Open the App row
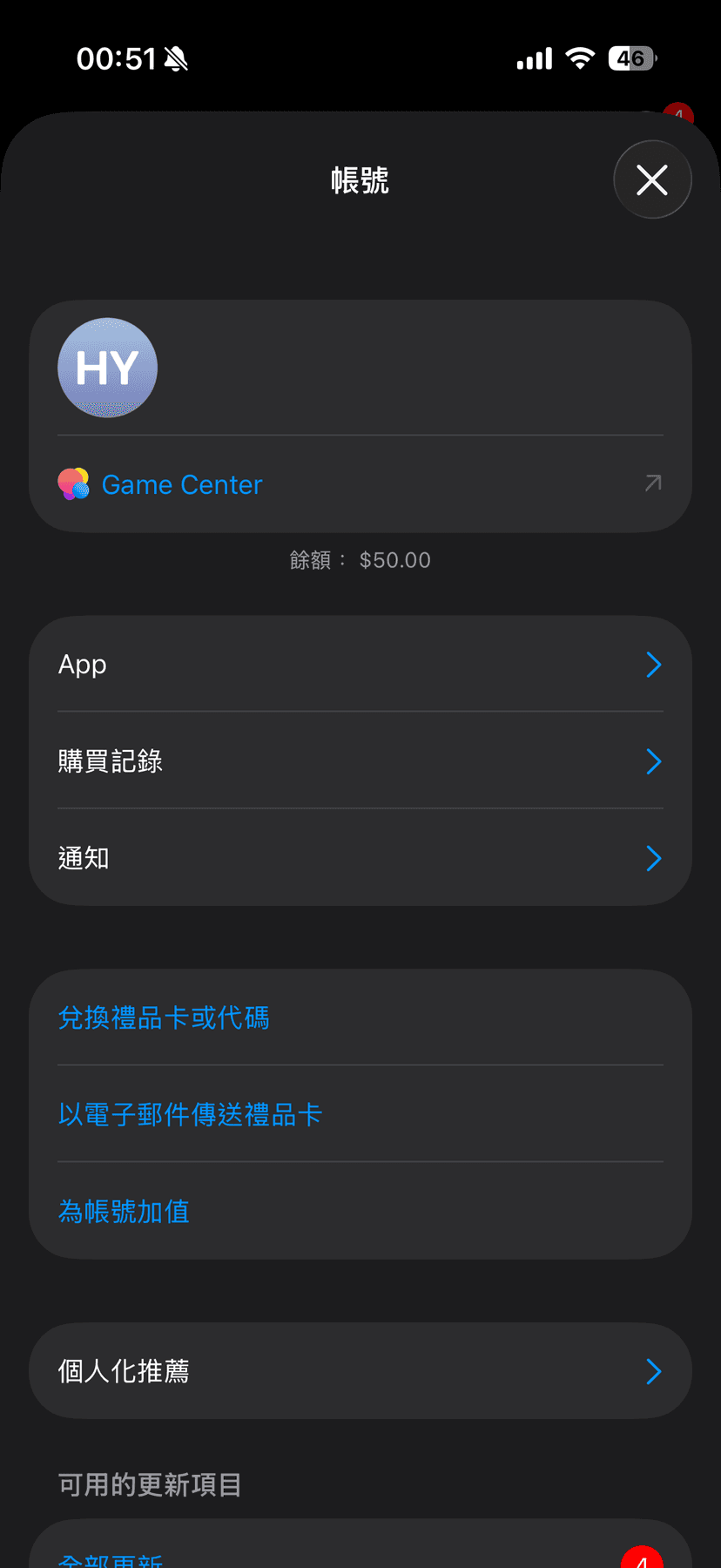This screenshot has width=721, height=1568. (360, 665)
